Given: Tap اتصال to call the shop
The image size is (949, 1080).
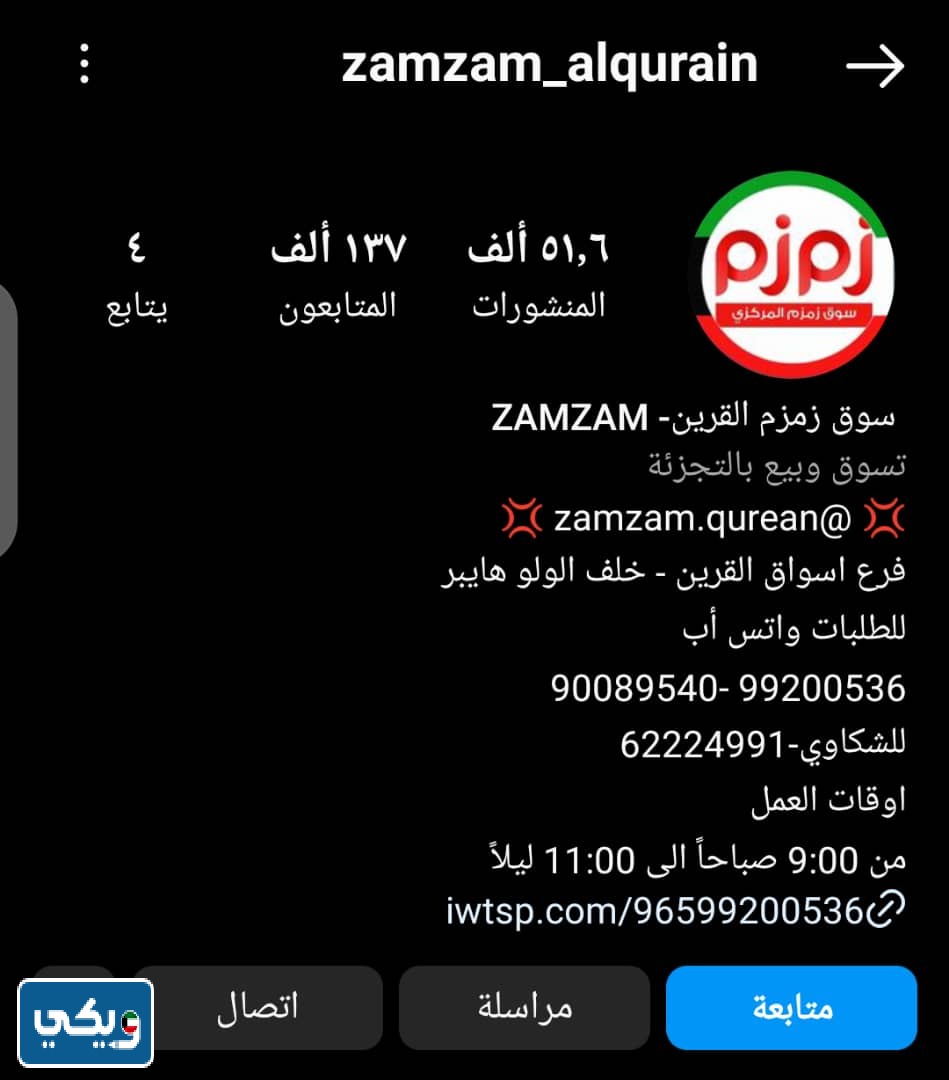Looking at the screenshot, I should tap(257, 1007).
